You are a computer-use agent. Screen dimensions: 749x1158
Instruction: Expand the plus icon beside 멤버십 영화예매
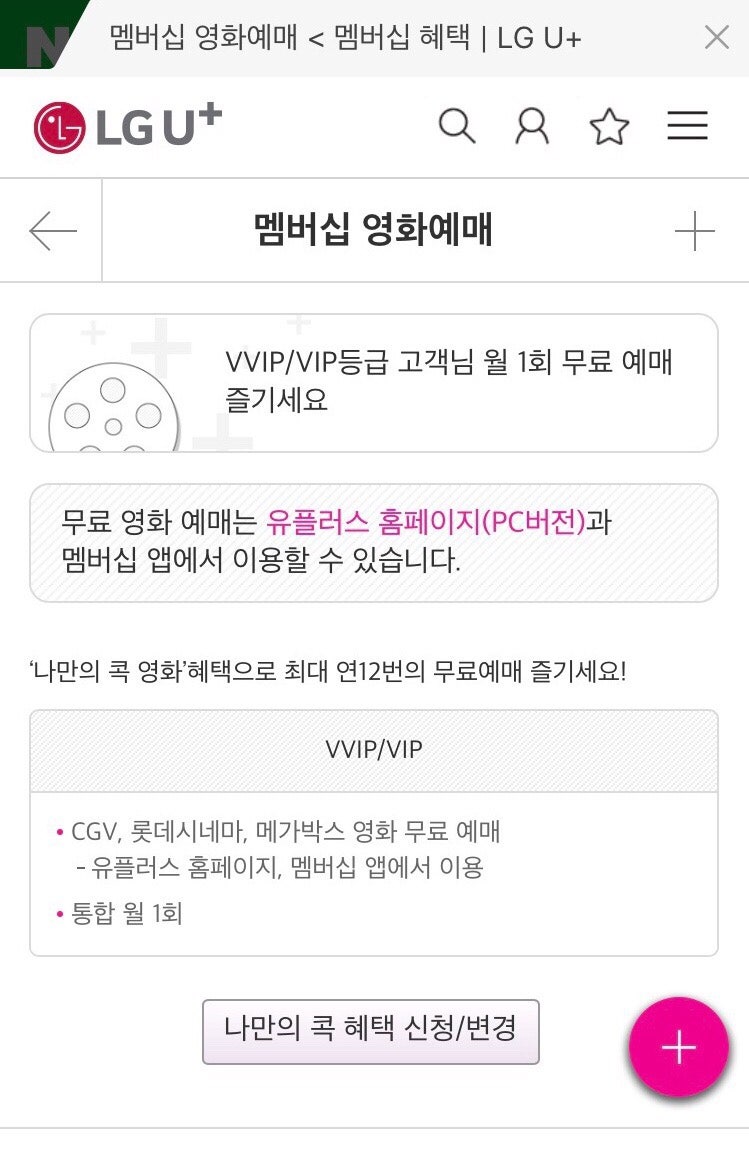pos(694,231)
